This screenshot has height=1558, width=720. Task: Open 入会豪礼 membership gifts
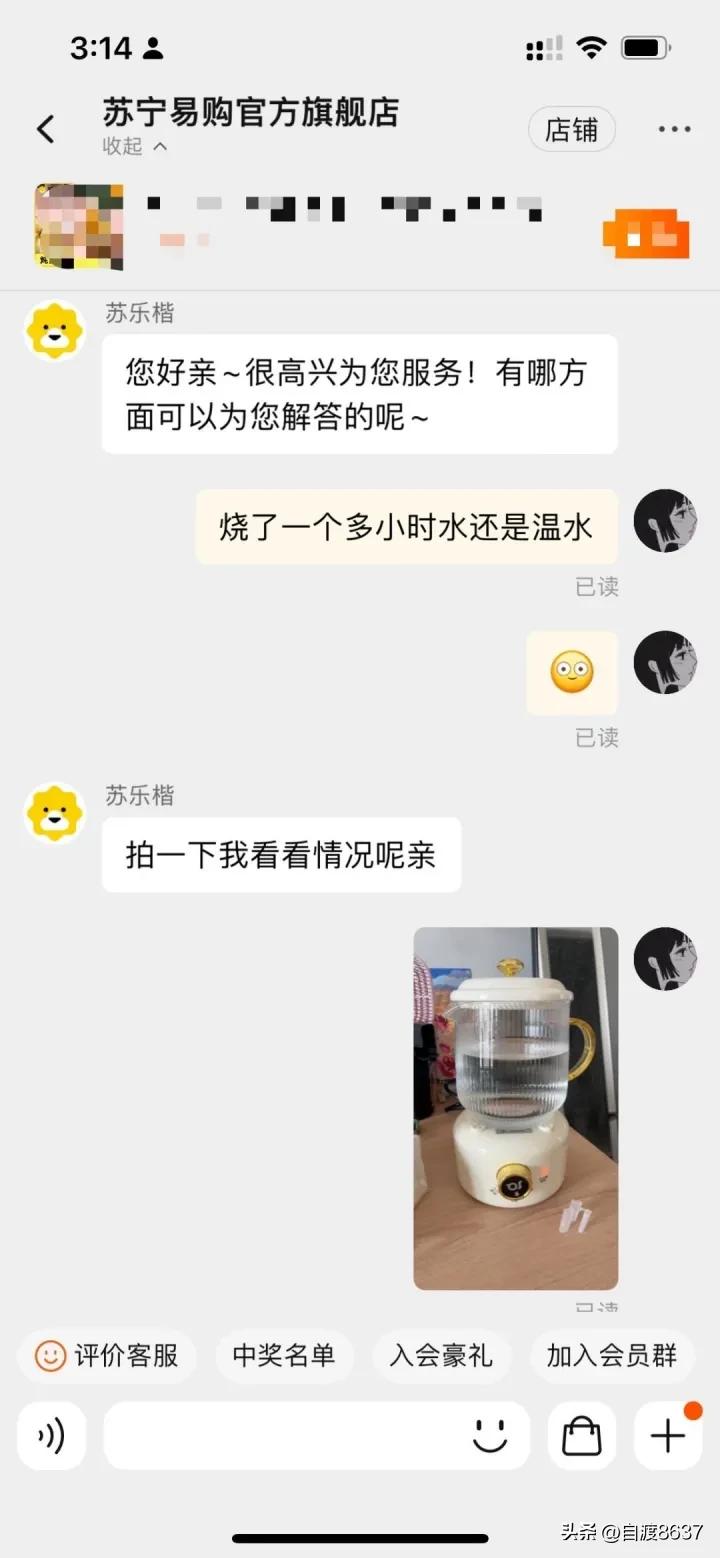point(442,1357)
